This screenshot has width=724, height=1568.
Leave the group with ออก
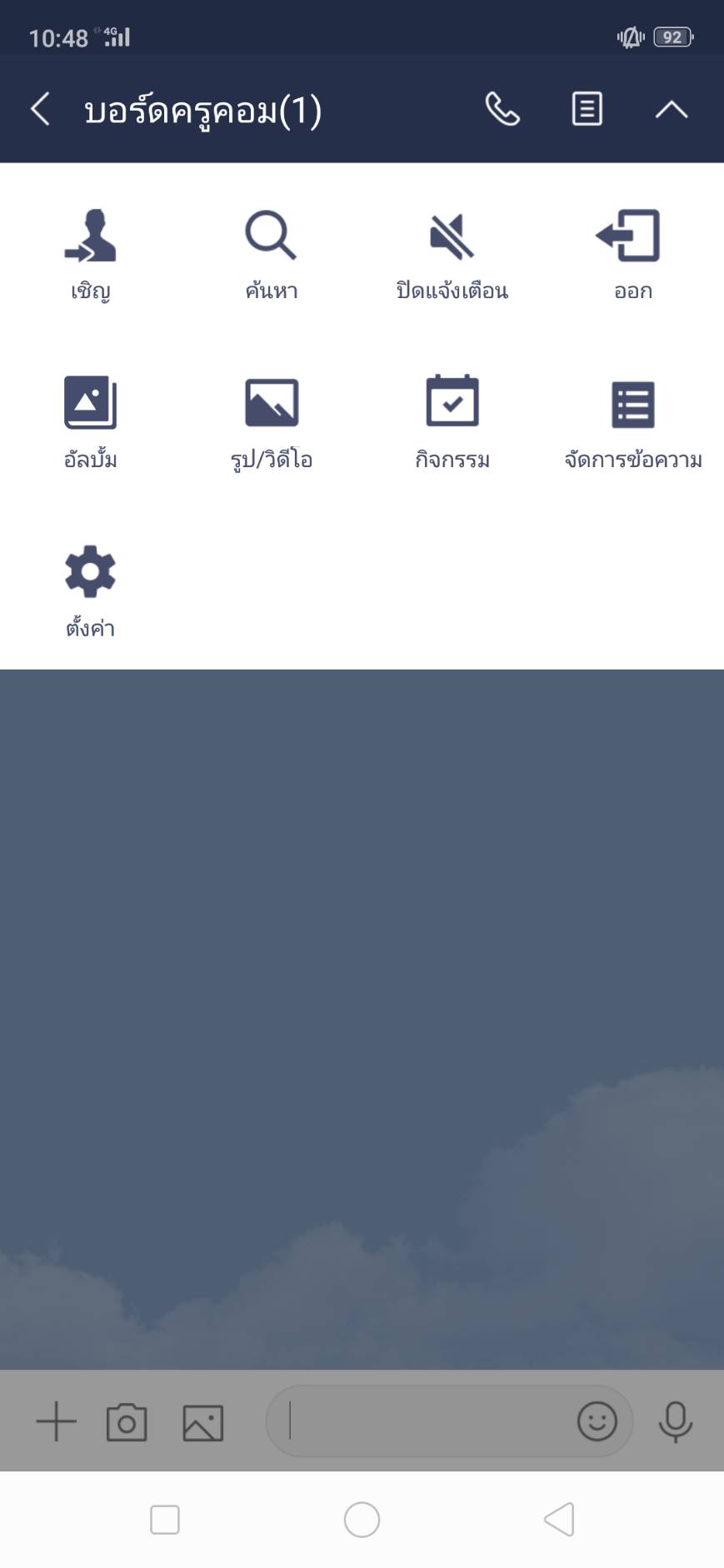632,256
